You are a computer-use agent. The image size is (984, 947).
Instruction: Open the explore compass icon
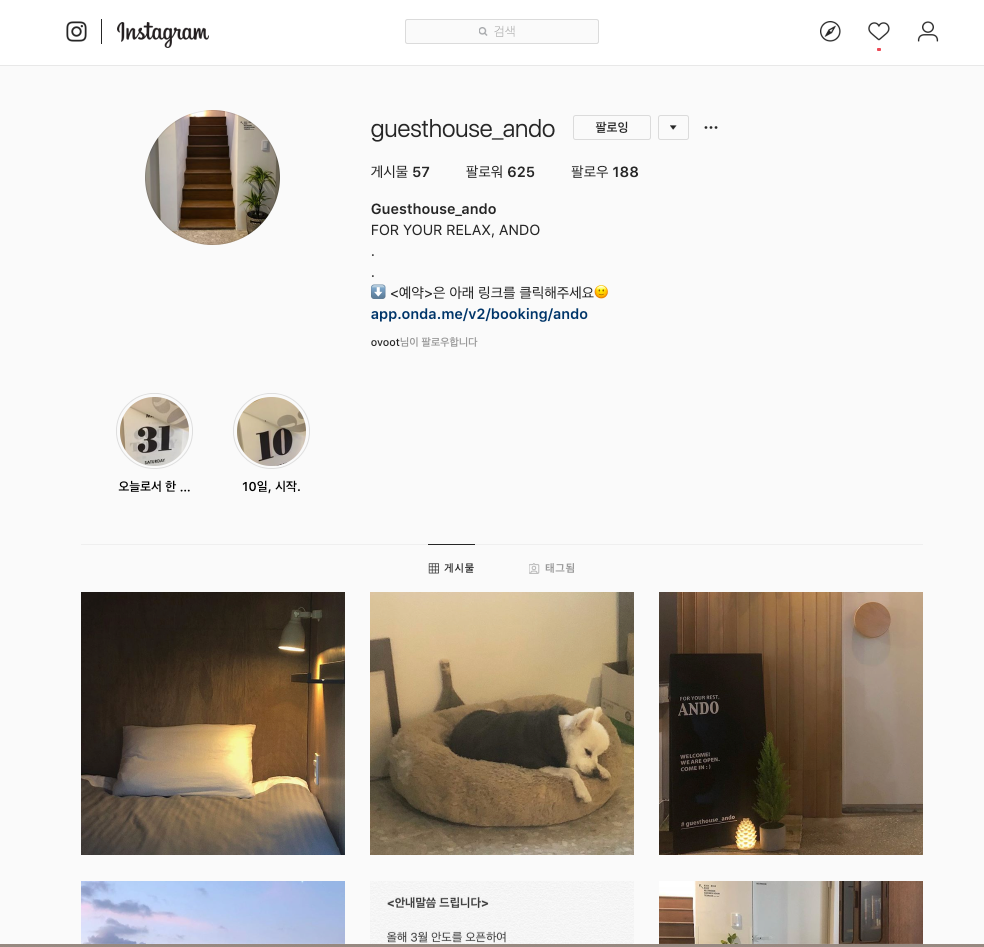[830, 32]
